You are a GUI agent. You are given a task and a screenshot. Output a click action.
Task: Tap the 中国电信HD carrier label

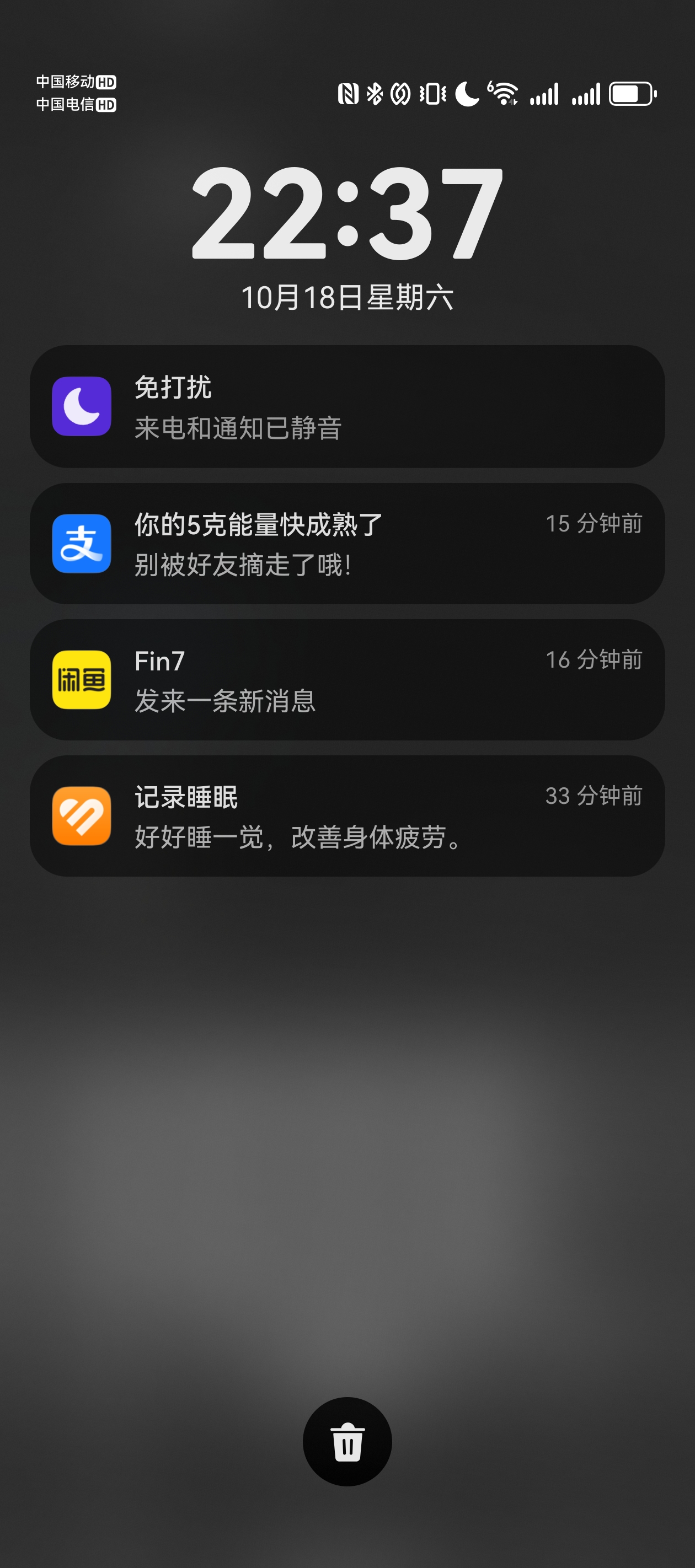pos(76,105)
